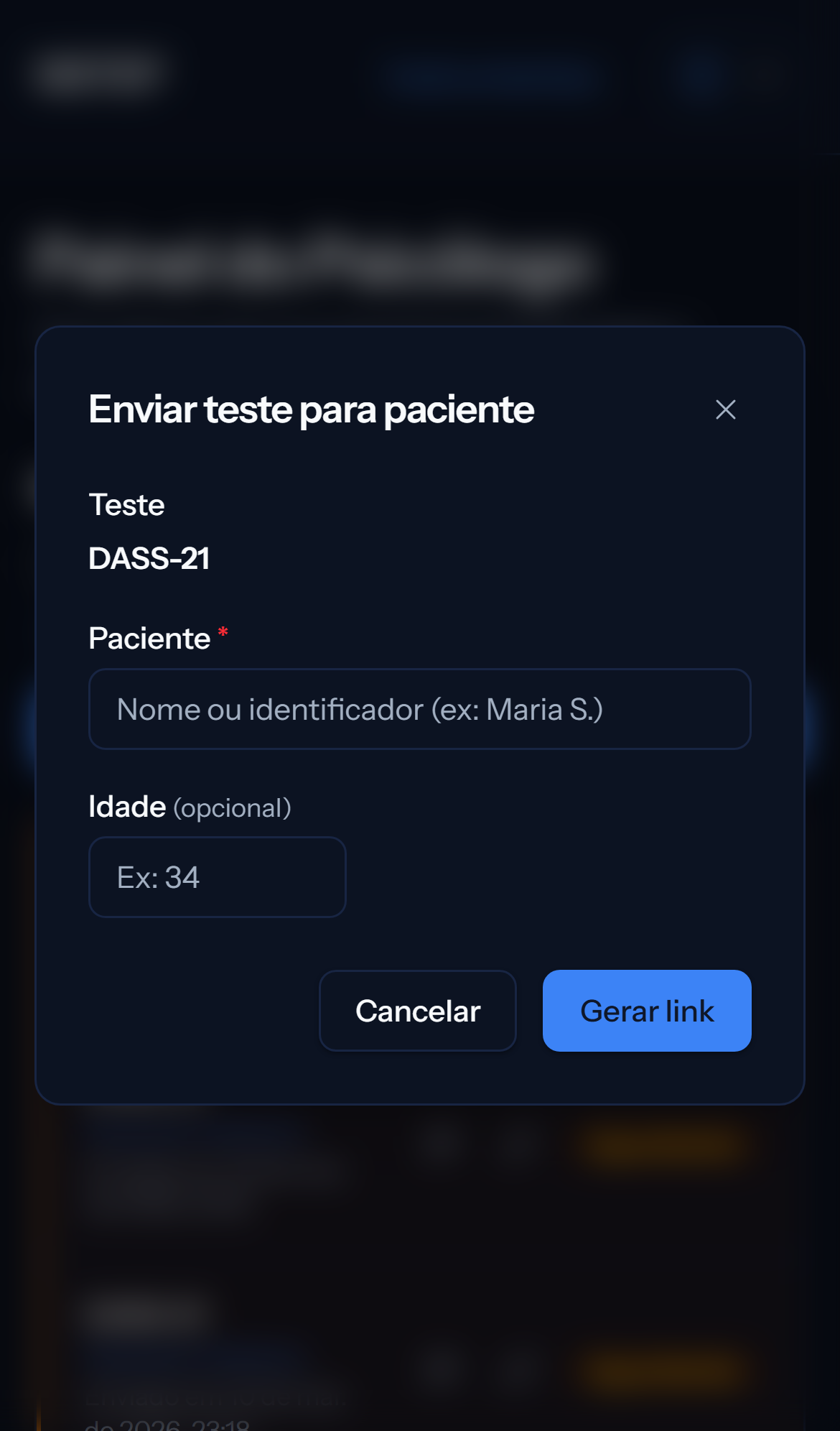Click inside the Idade optional field
840x1431 pixels.
click(x=217, y=877)
